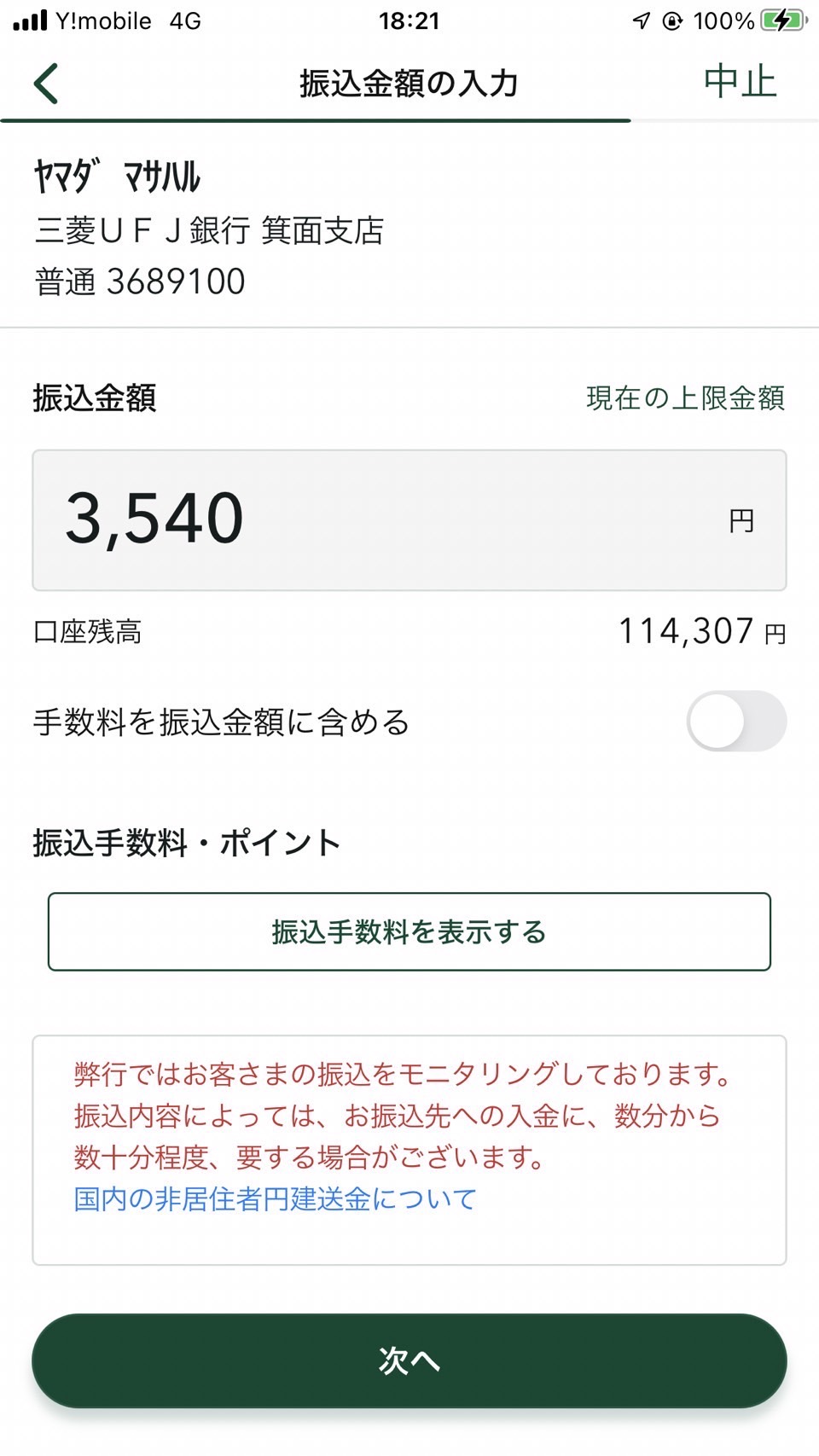Image resolution: width=819 pixels, height=1456 pixels.
Task: Cancel the transfer with 中止
Action: pyautogui.click(x=740, y=82)
